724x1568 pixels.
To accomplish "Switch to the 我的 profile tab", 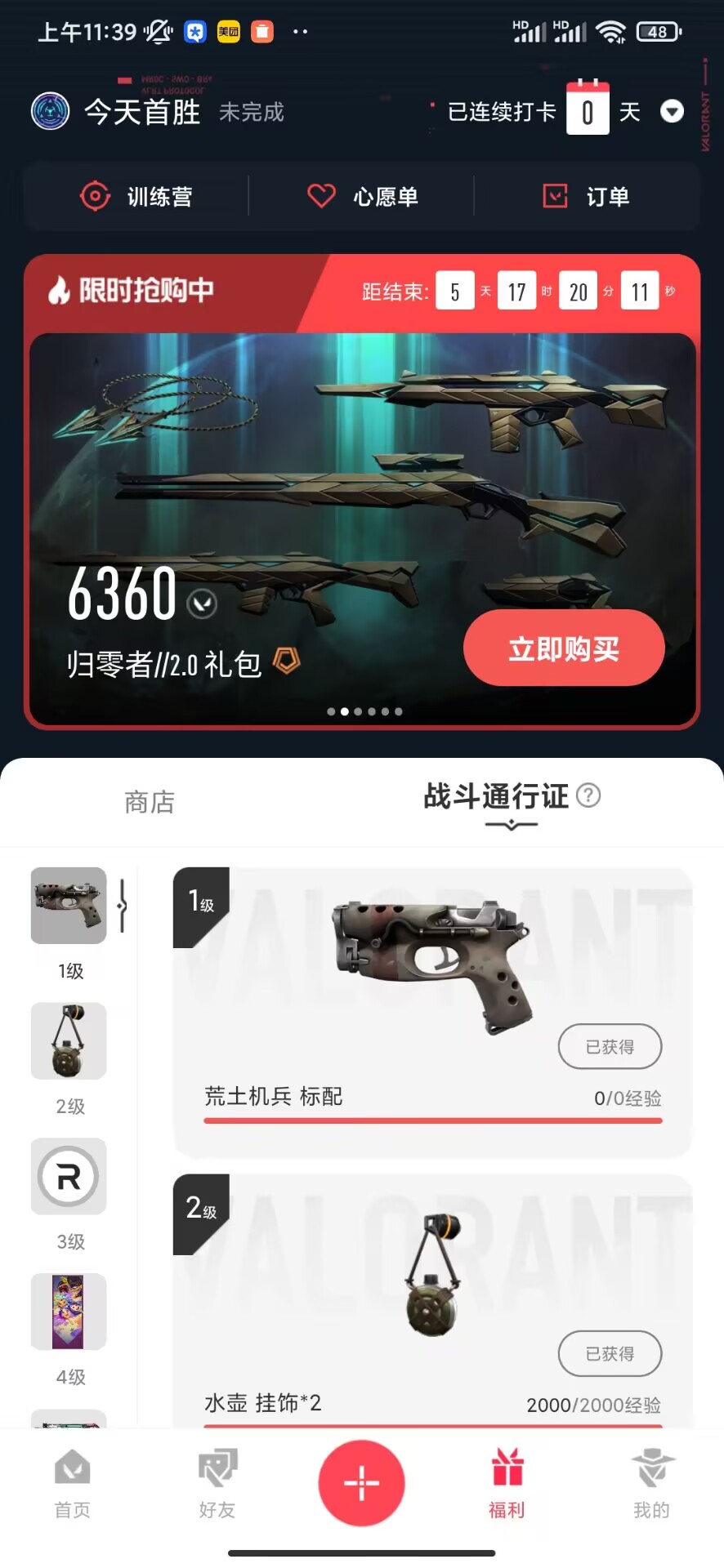I will click(651, 1483).
